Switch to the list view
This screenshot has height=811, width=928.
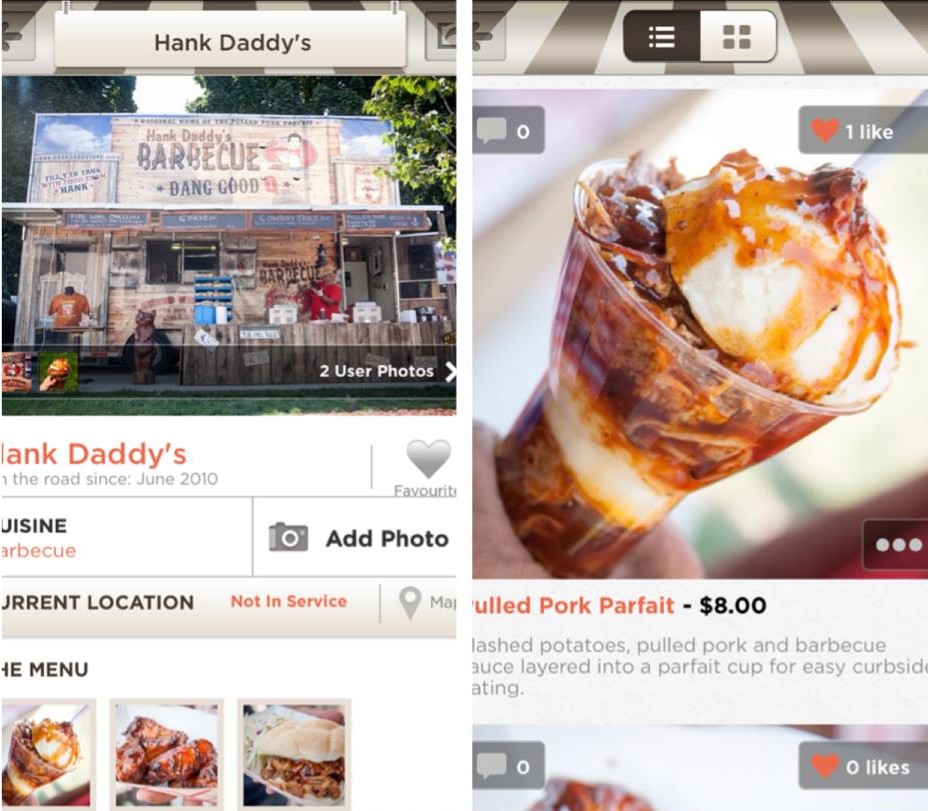[661, 38]
